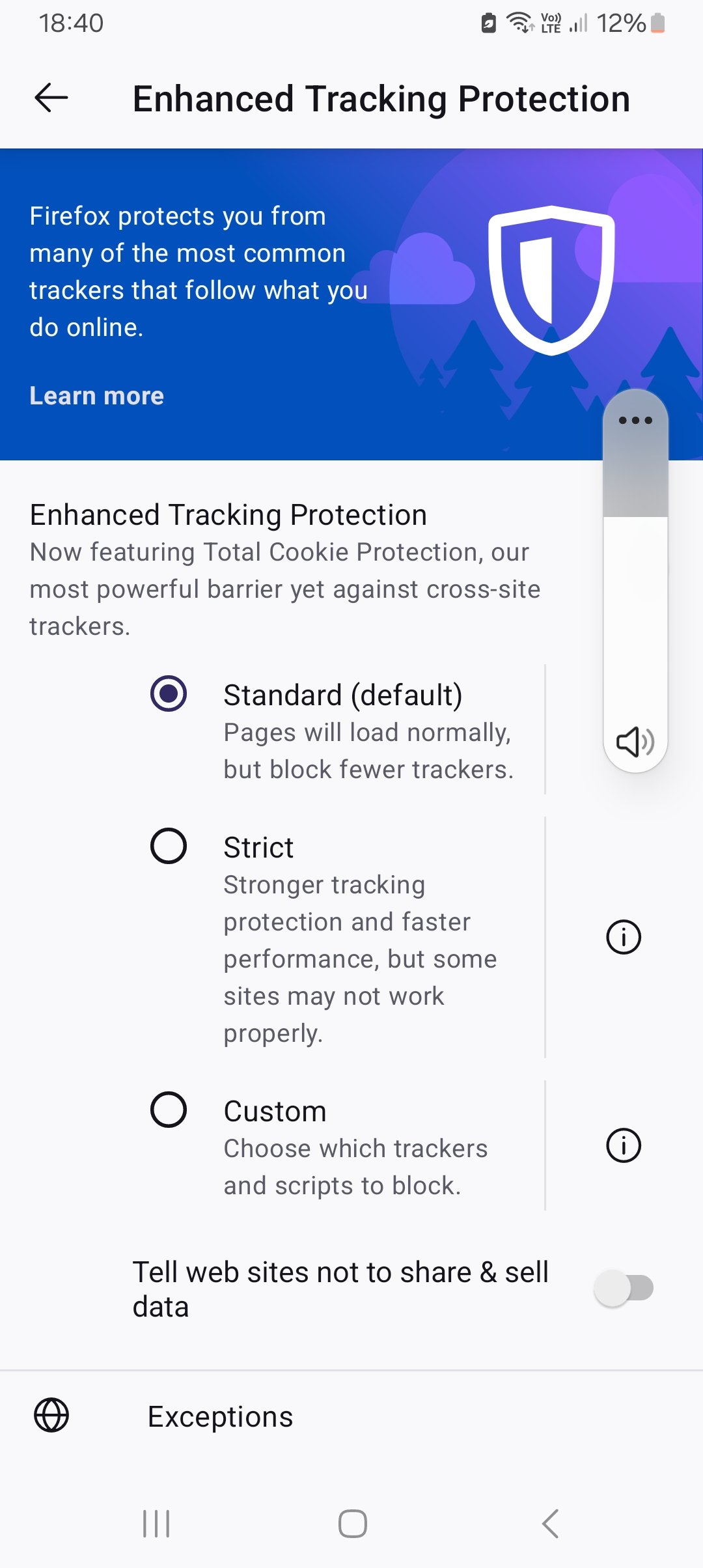This screenshot has height=1568, width=703.
Task: Open the recent apps view
Action: click(156, 1524)
